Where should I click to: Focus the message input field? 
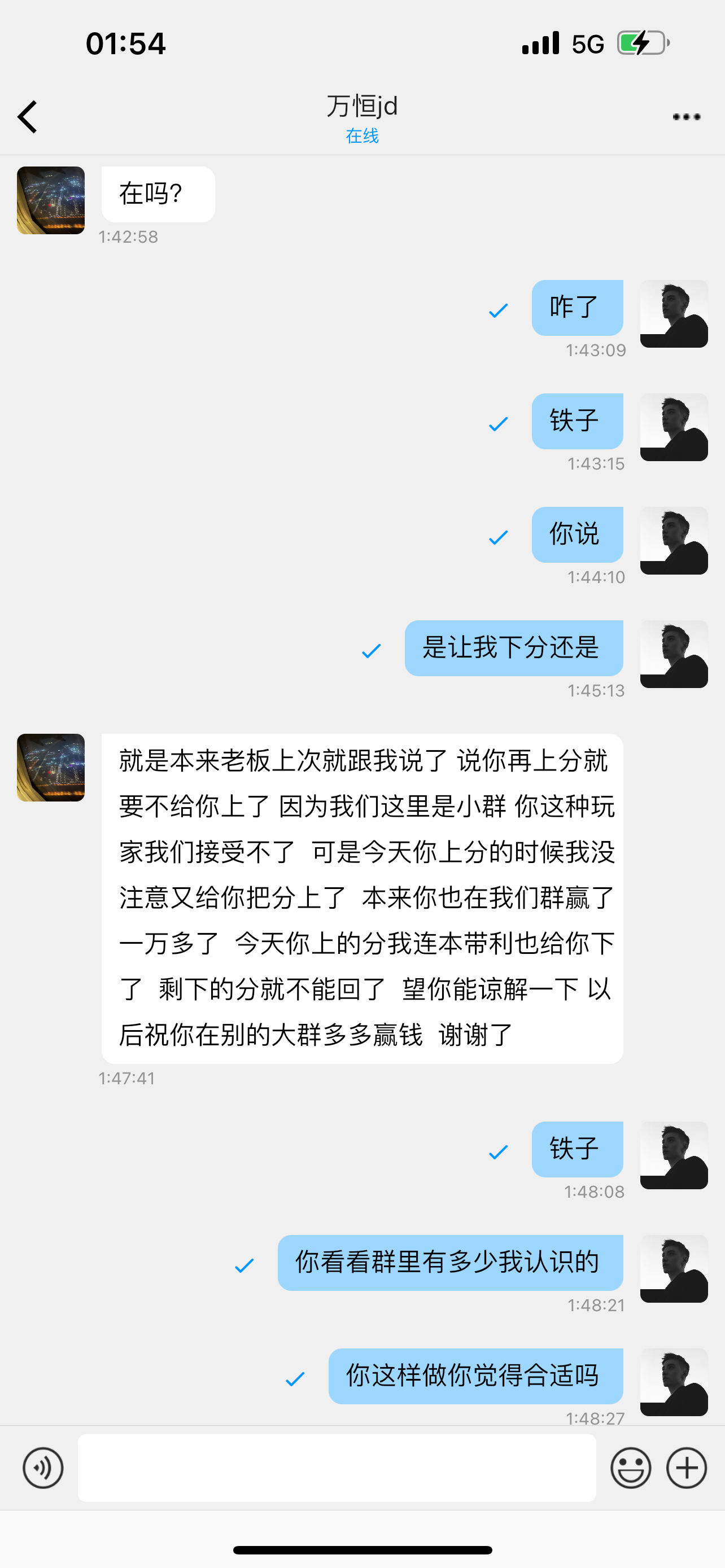click(x=337, y=1468)
